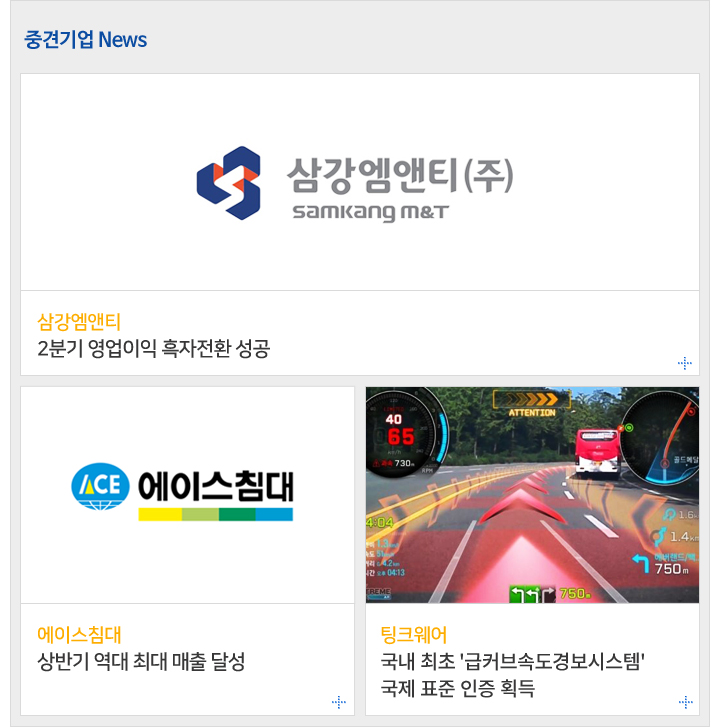Screen dimensions: 720x727
Task: Tap the plus icon on 팅크웨어 card
Action: 685,702
